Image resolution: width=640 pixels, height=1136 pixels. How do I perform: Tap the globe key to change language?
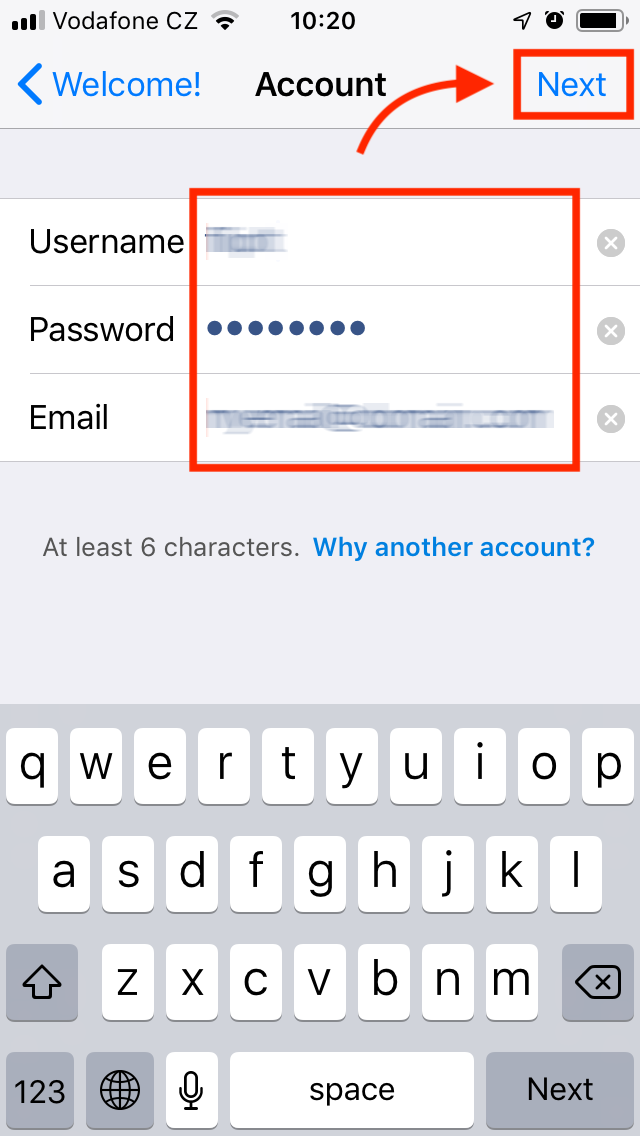click(120, 1089)
